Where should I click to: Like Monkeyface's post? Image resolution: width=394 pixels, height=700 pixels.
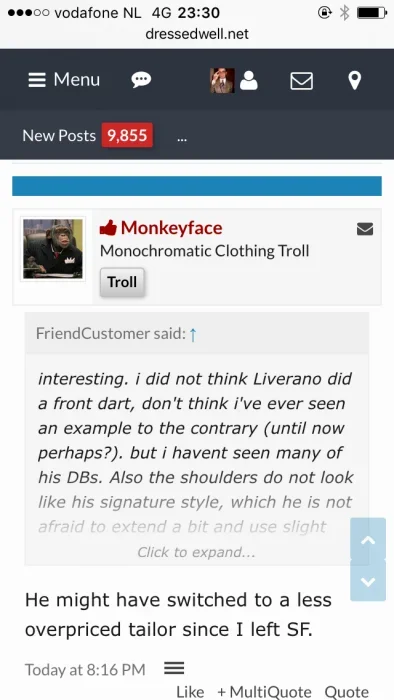[x=190, y=692]
